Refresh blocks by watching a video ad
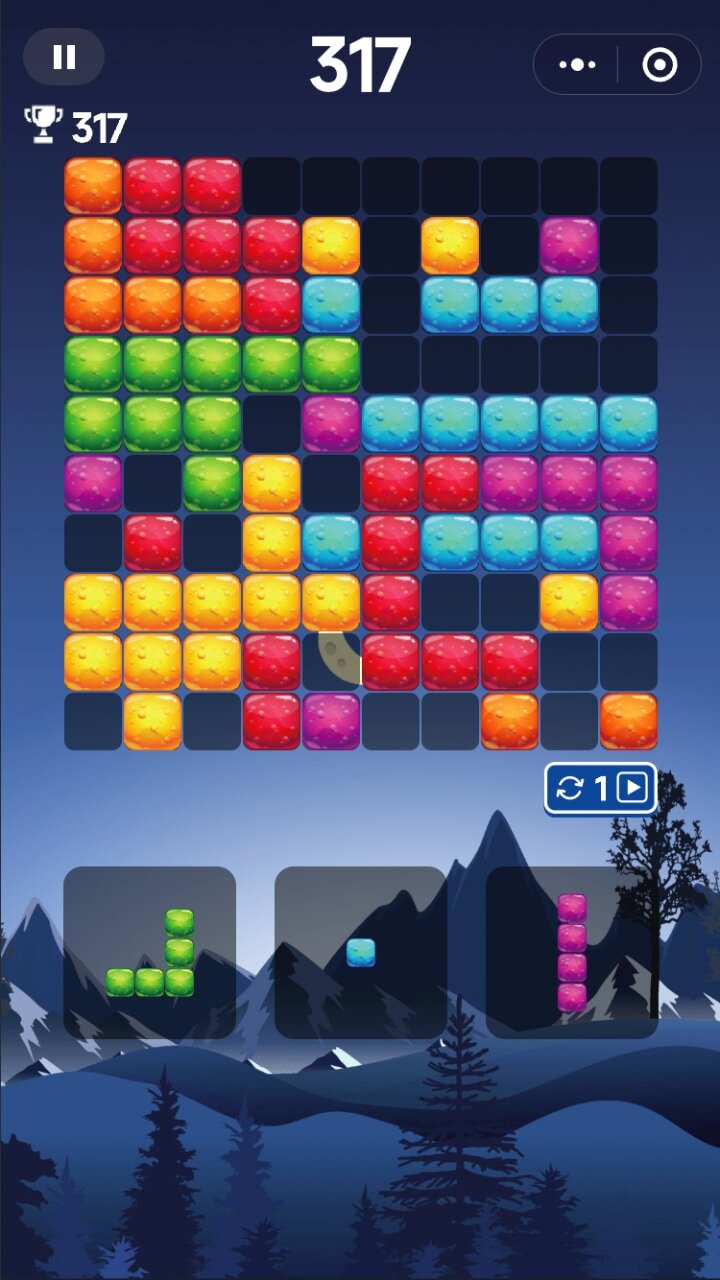Screen dimensions: 720x1280 600,789
